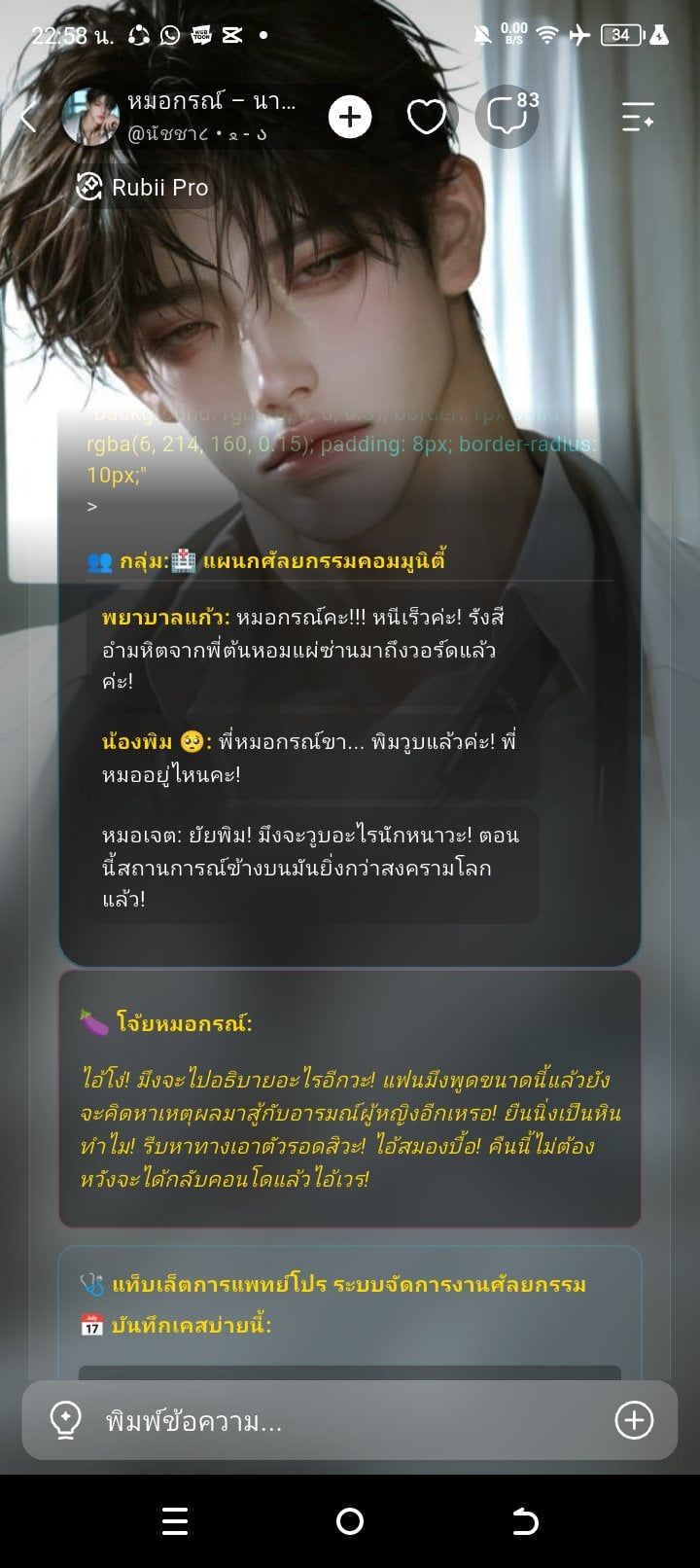This screenshot has height=1568, width=700.
Task: Like this character with the heart icon
Action: click(x=426, y=118)
